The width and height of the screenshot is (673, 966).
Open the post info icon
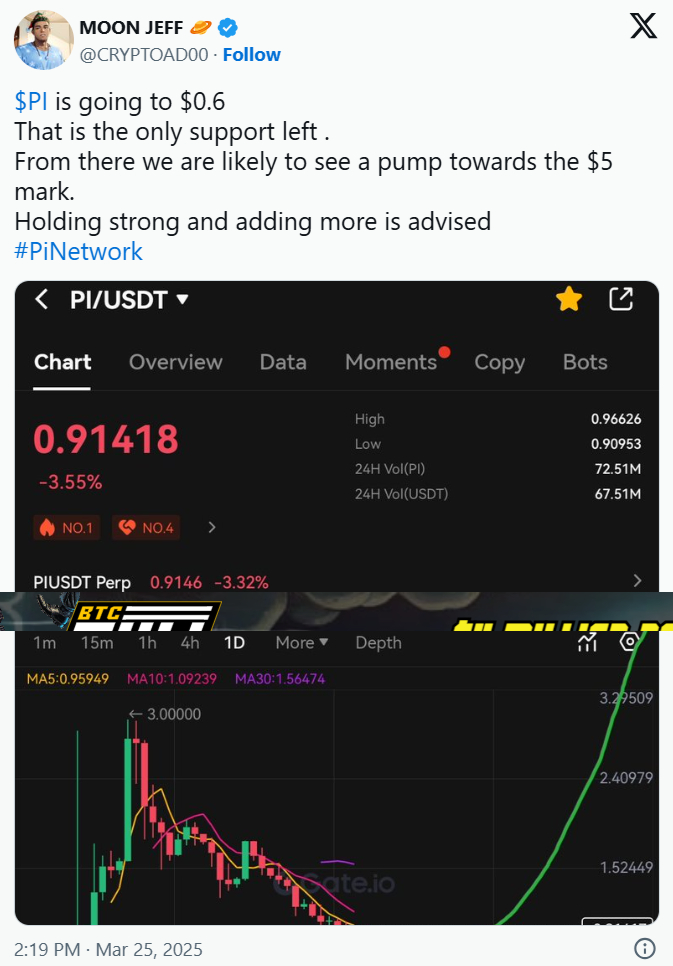645,946
